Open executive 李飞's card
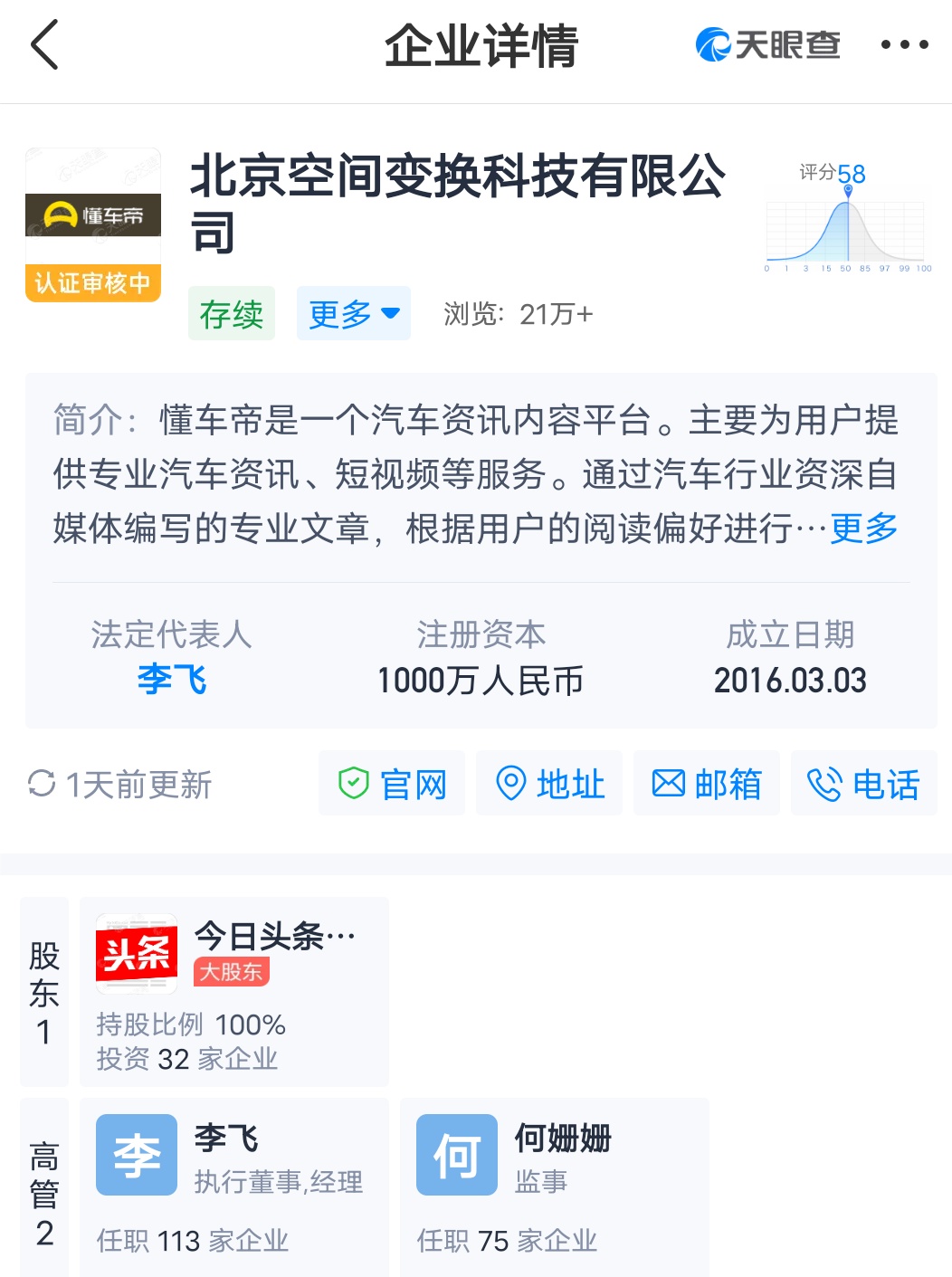Screen dimensions: 952x1277 click(234, 1186)
